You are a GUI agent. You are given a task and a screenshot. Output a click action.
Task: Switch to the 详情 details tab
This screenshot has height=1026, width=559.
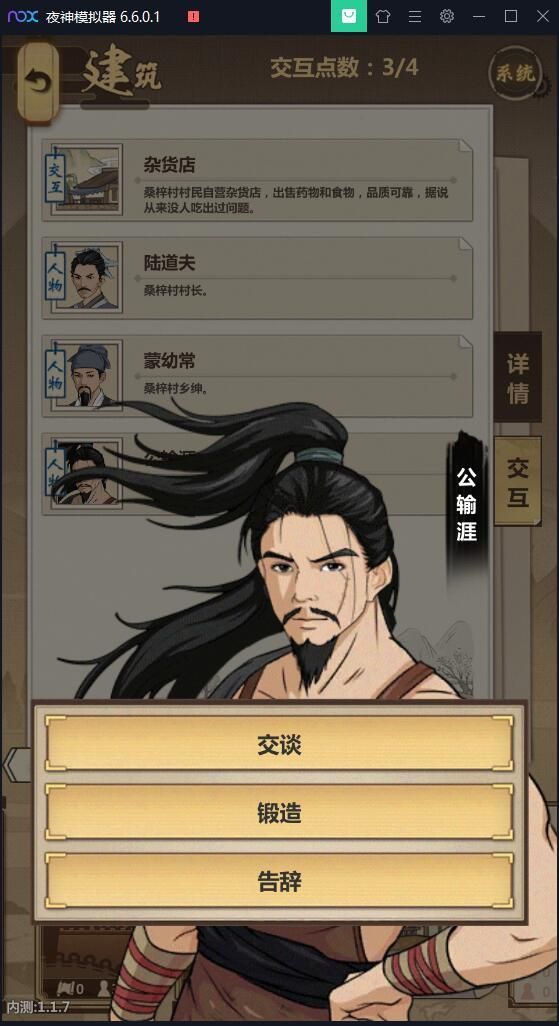[518, 378]
